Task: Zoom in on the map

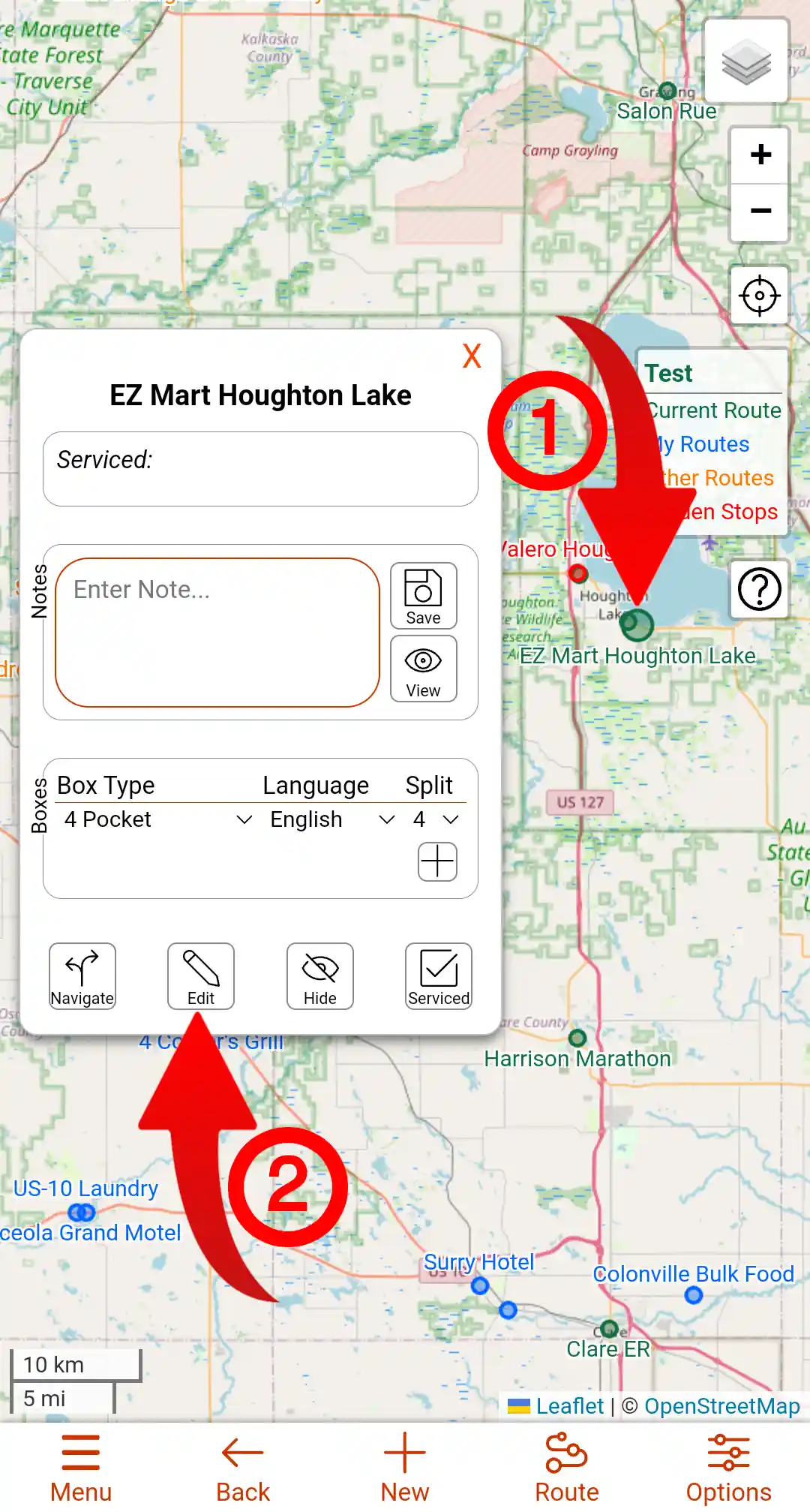Action: coord(760,155)
